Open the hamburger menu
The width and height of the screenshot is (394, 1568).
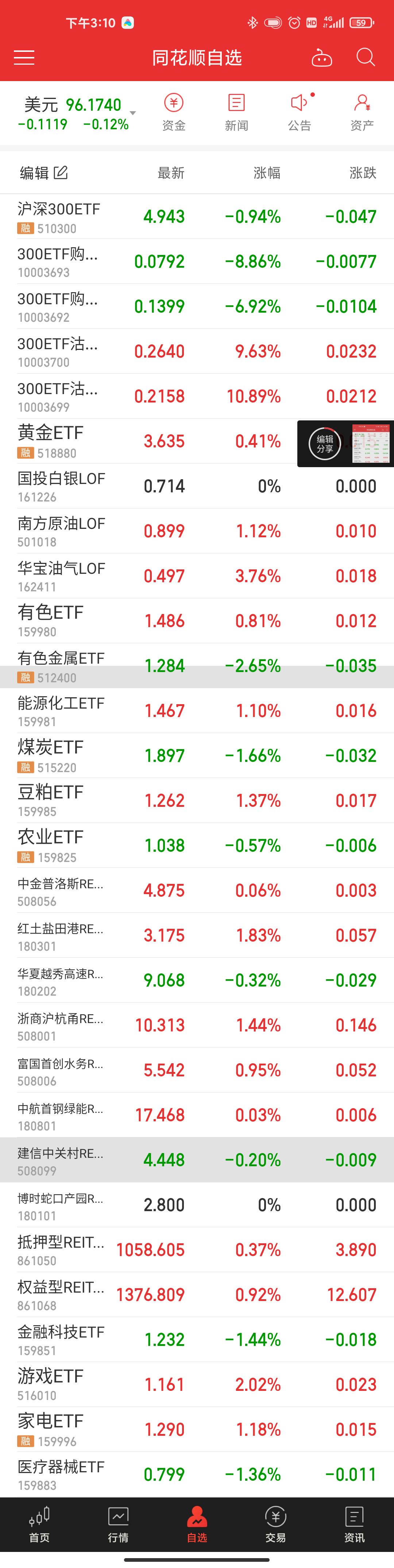pos(24,58)
